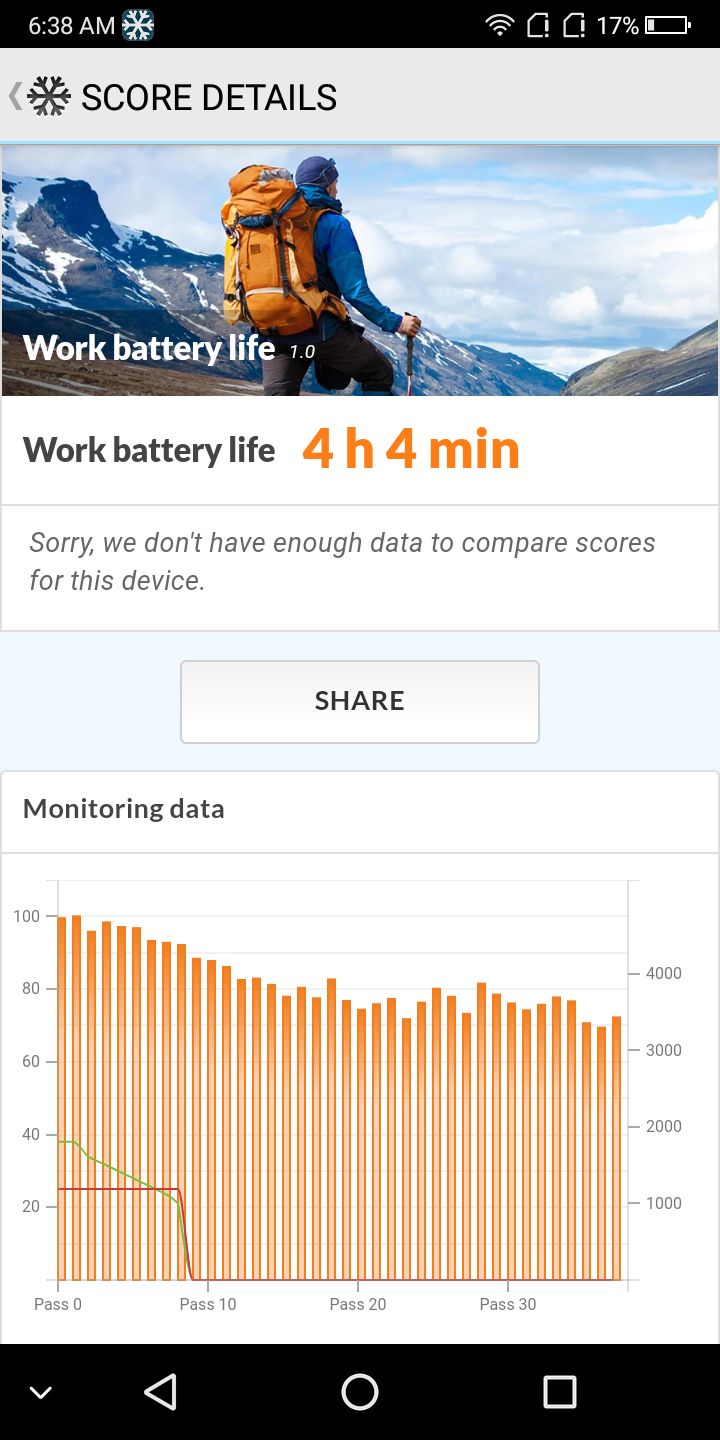Open recent apps overview
The image size is (720, 1440).
[x=559, y=1391]
